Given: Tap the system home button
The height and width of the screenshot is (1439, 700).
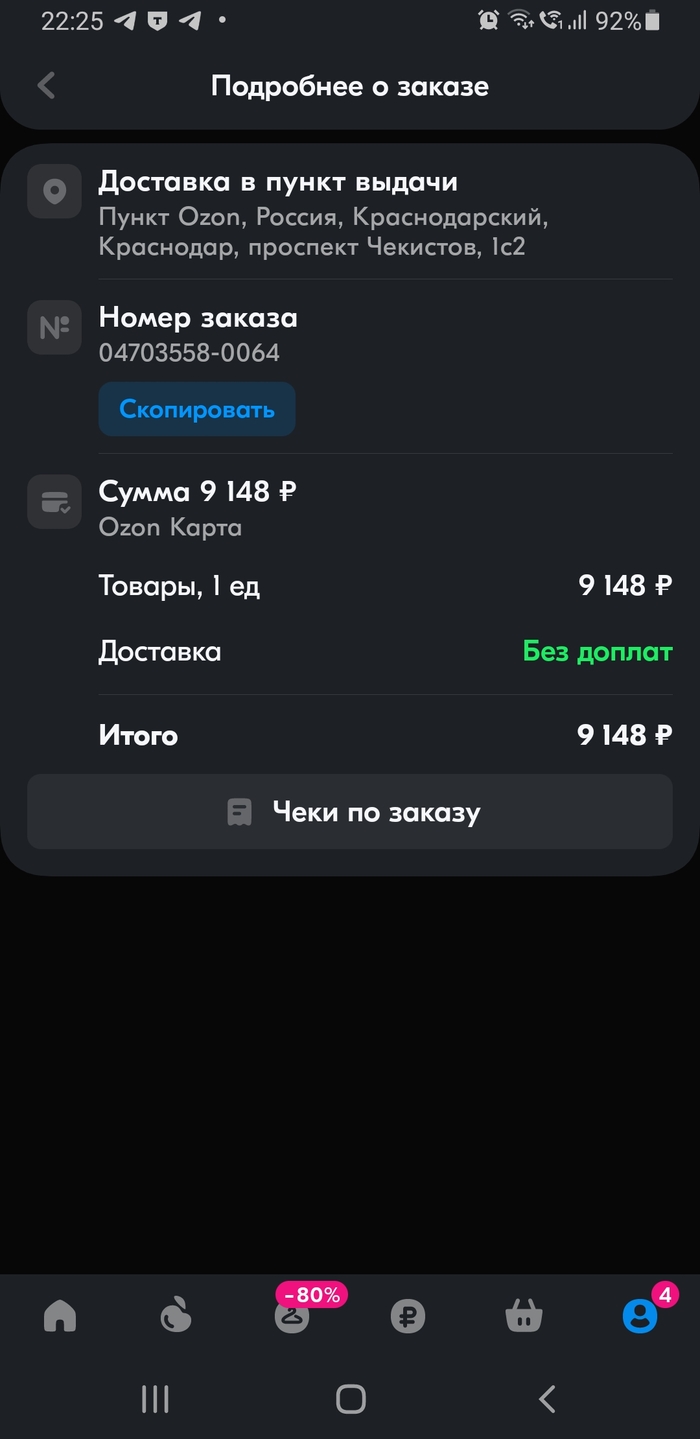Looking at the screenshot, I should [x=350, y=1399].
